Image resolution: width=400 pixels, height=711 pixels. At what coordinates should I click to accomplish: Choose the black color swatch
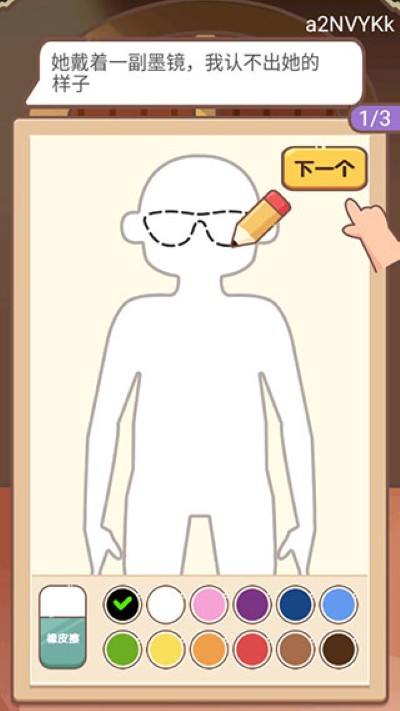click(122, 604)
